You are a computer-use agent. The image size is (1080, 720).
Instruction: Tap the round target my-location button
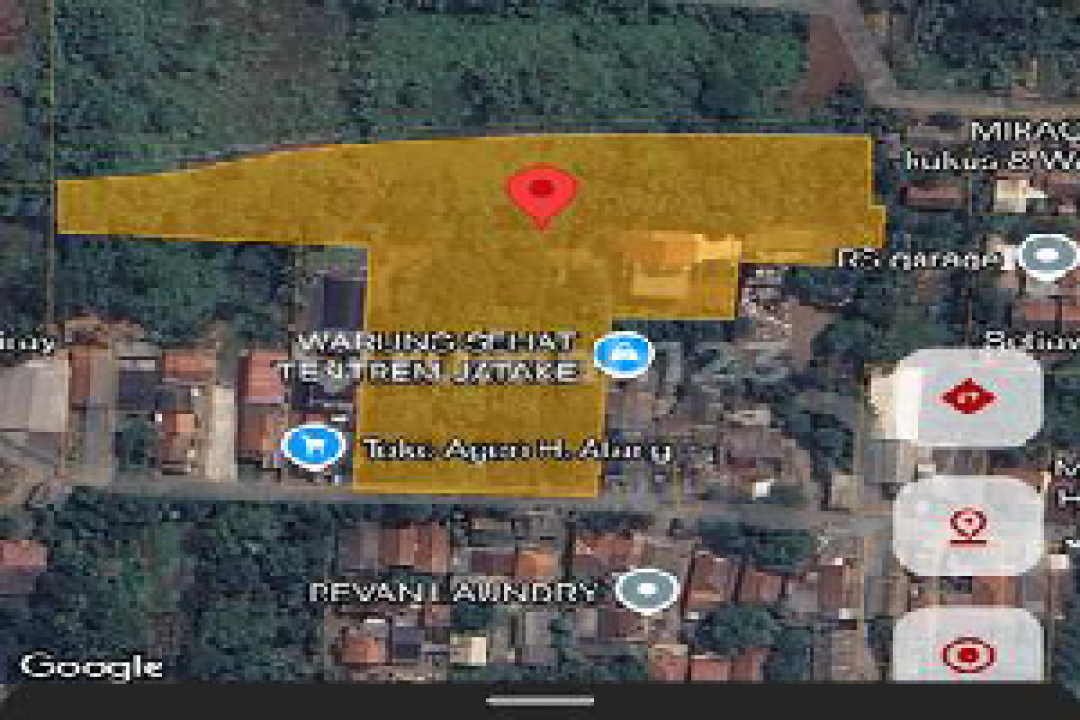[x=967, y=654]
